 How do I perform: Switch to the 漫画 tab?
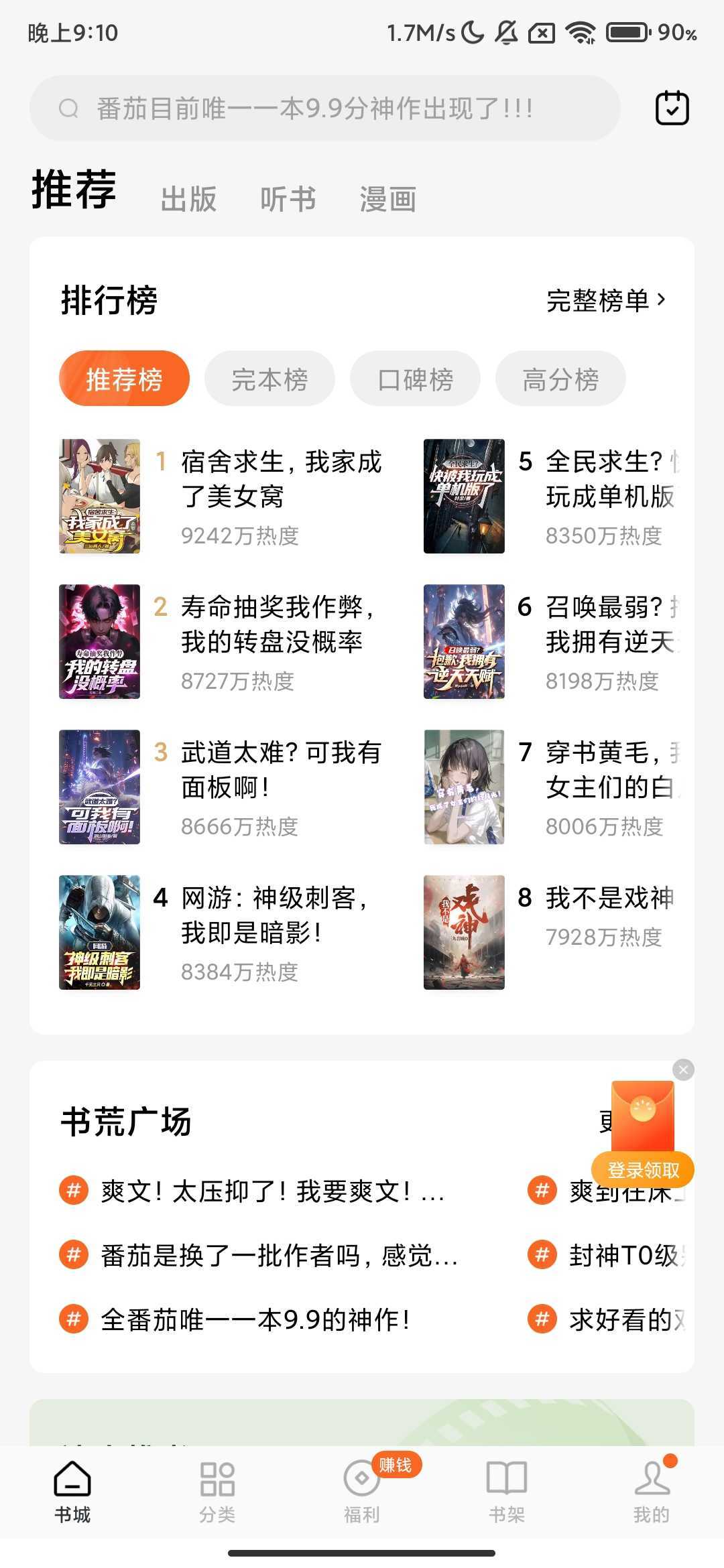tap(388, 199)
